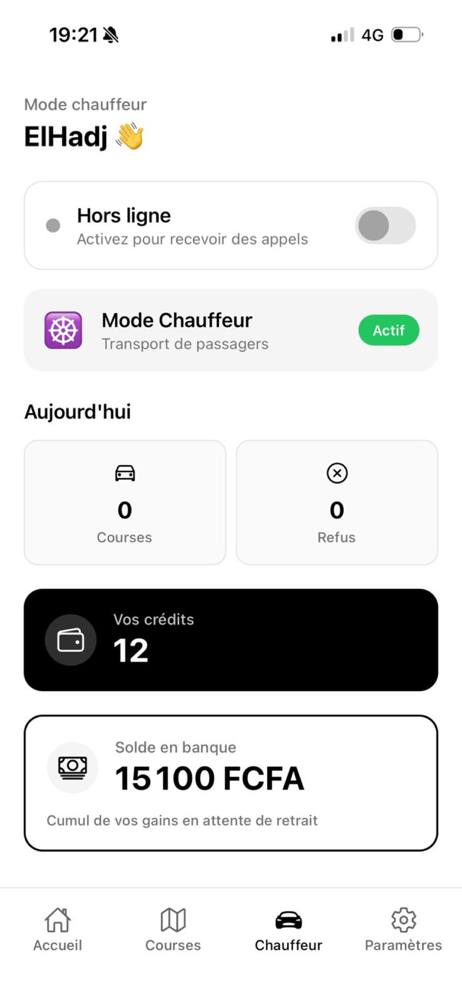Switch to the Accueil tab
This screenshot has height=1000, width=462.
(x=57, y=930)
